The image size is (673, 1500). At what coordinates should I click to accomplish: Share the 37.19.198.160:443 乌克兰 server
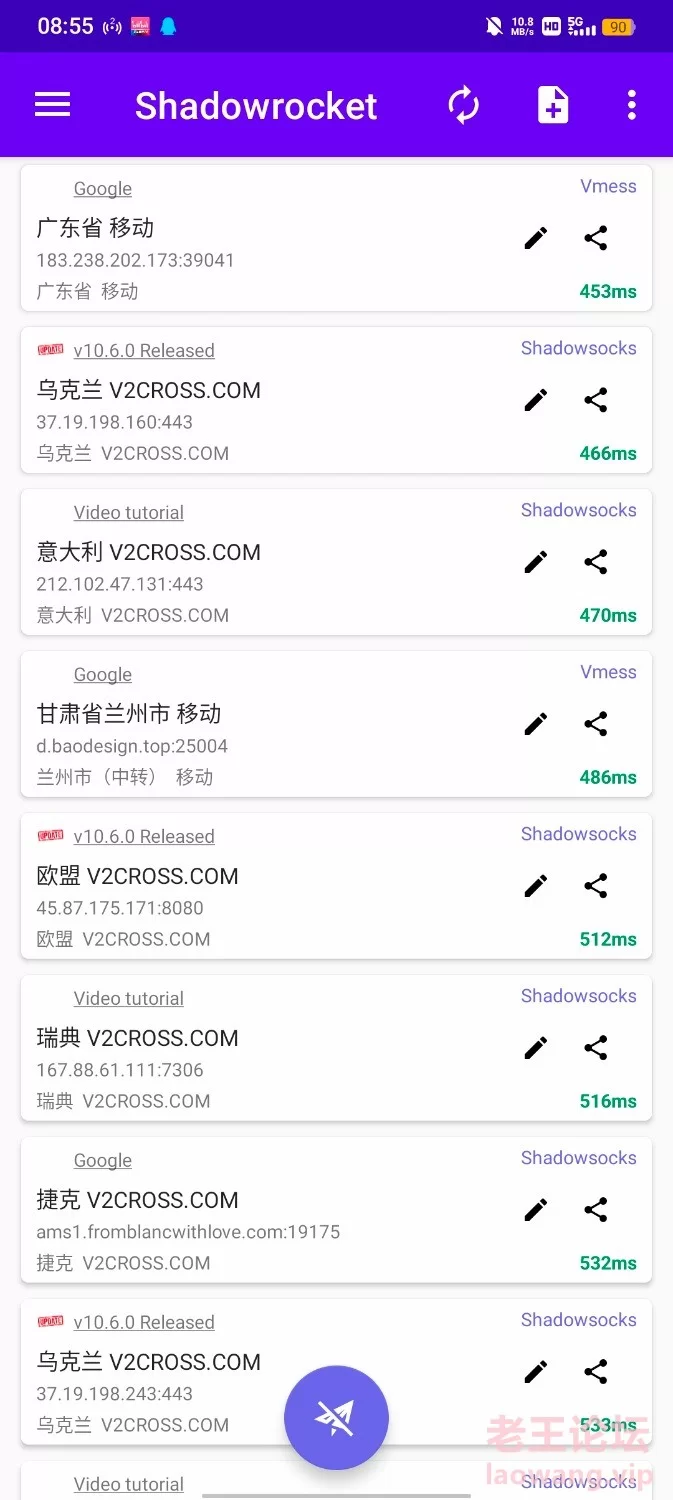point(596,400)
